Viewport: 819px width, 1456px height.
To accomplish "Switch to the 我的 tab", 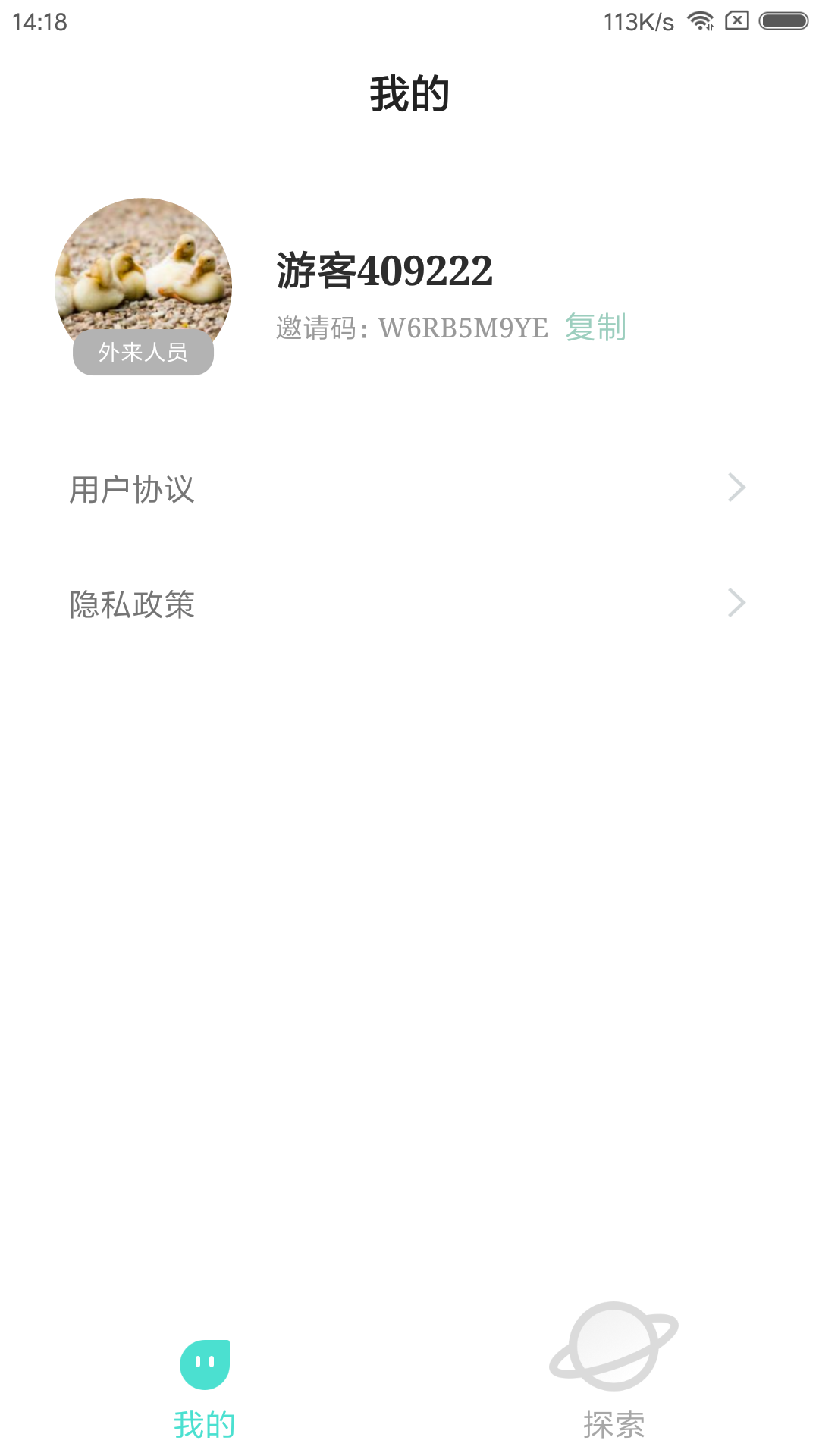I will click(x=206, y=1380).
